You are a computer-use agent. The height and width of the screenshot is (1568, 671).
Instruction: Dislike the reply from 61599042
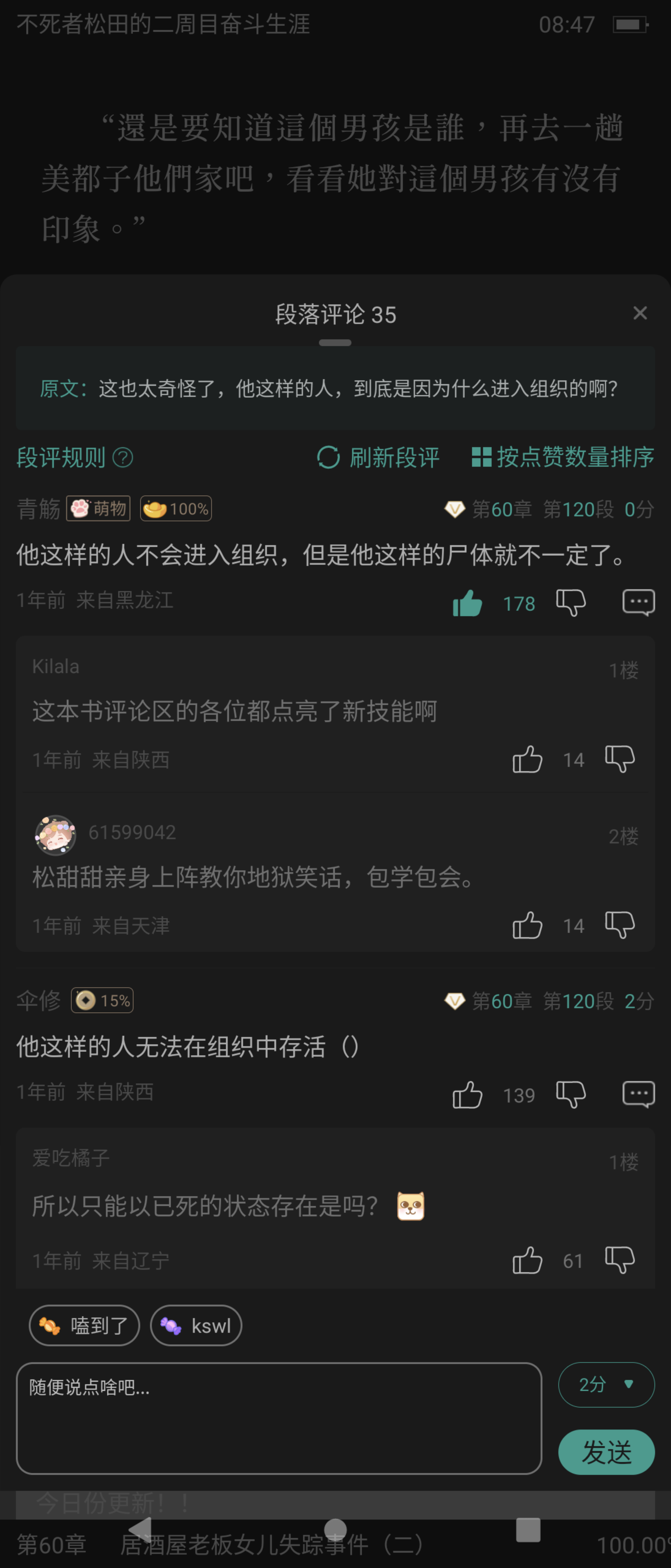[619, 925]
